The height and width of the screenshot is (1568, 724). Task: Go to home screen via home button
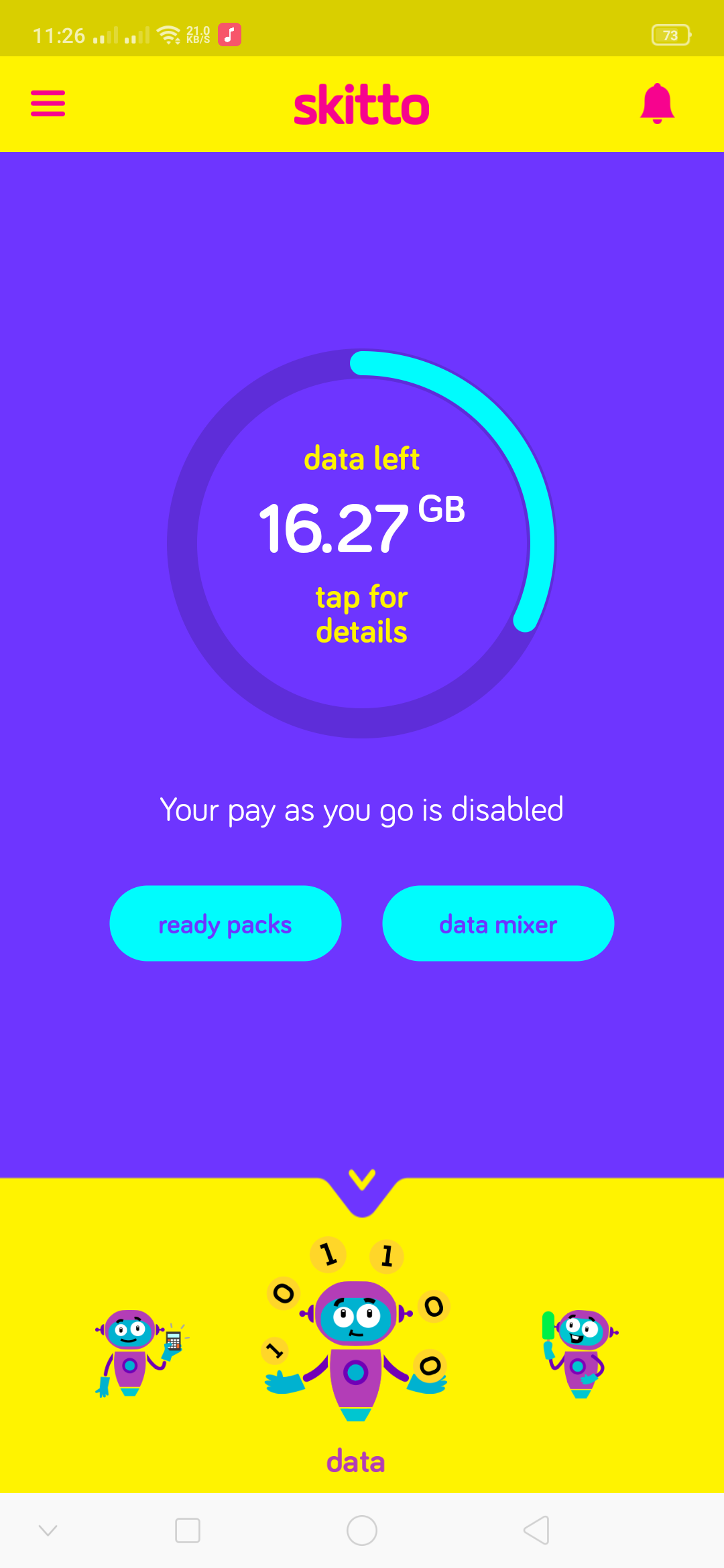[x=362, y=1530]
